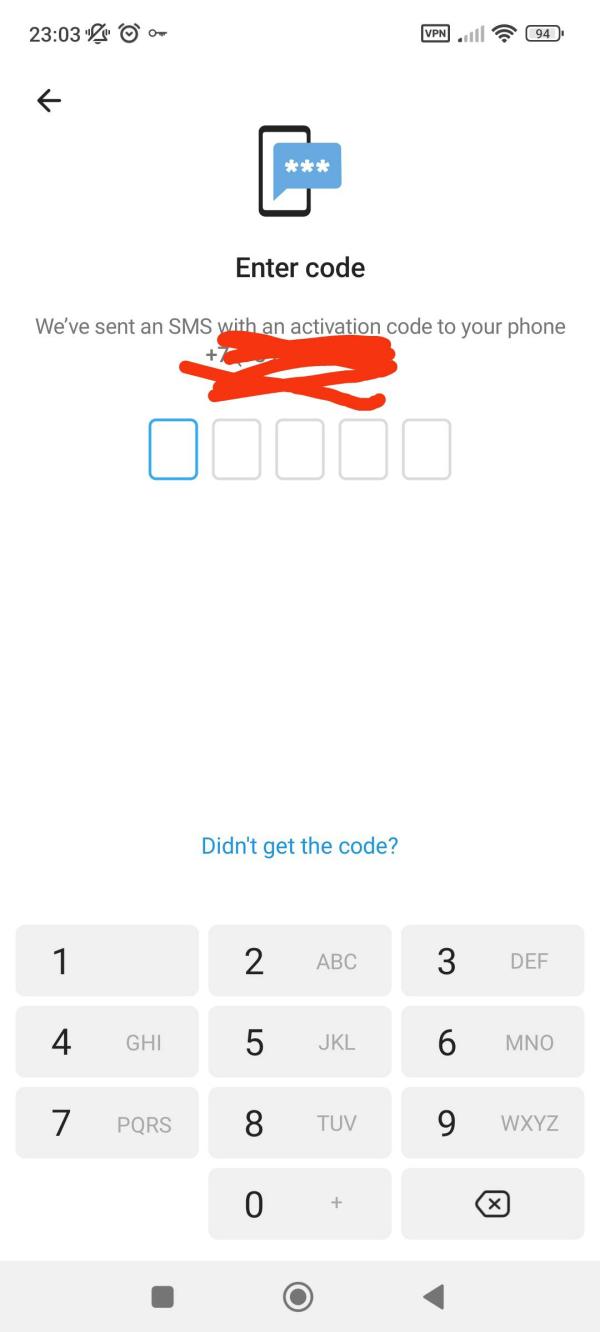Hit the backspace key on the keypad
This screenshot has width=600, height=1332.
click(x=492, y=1204)
